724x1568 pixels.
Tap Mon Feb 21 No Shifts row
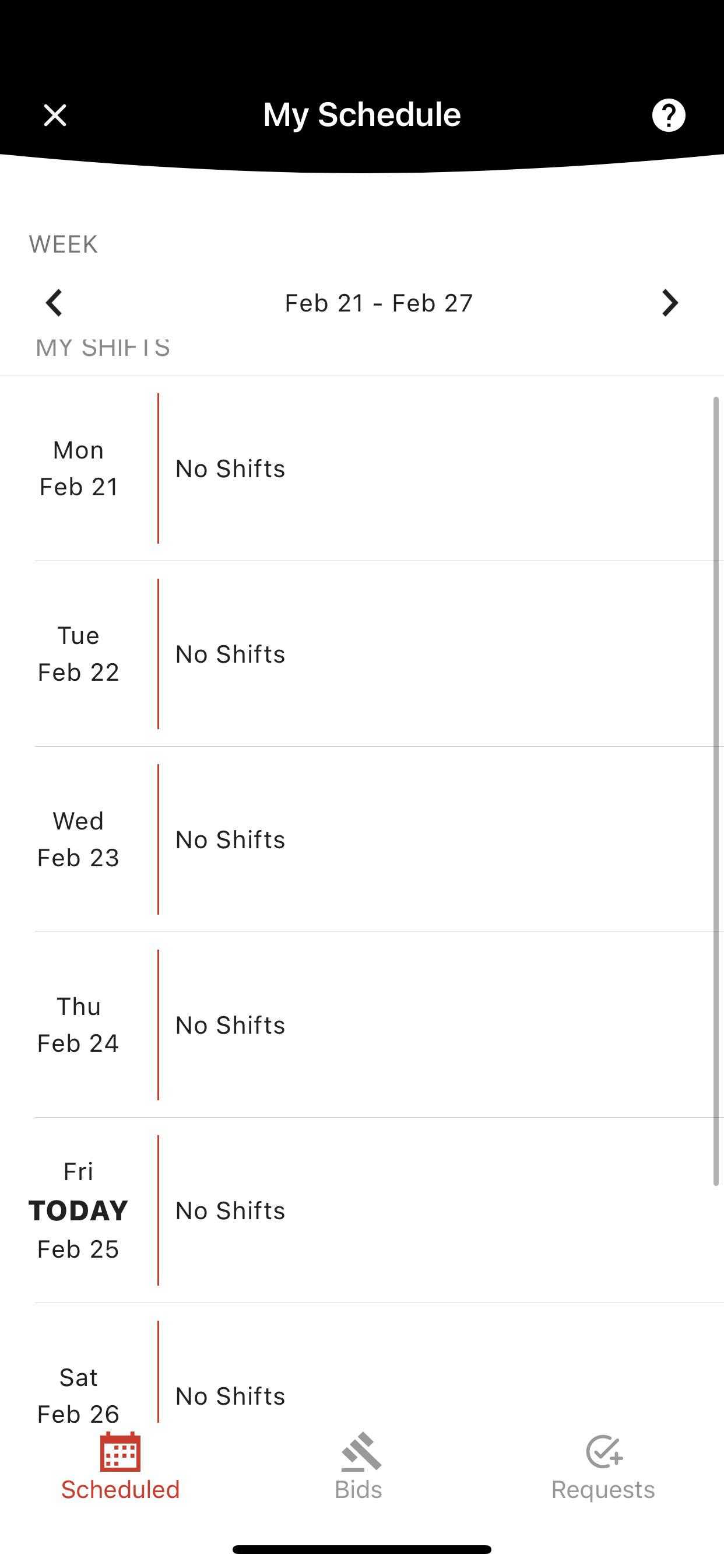362,468
